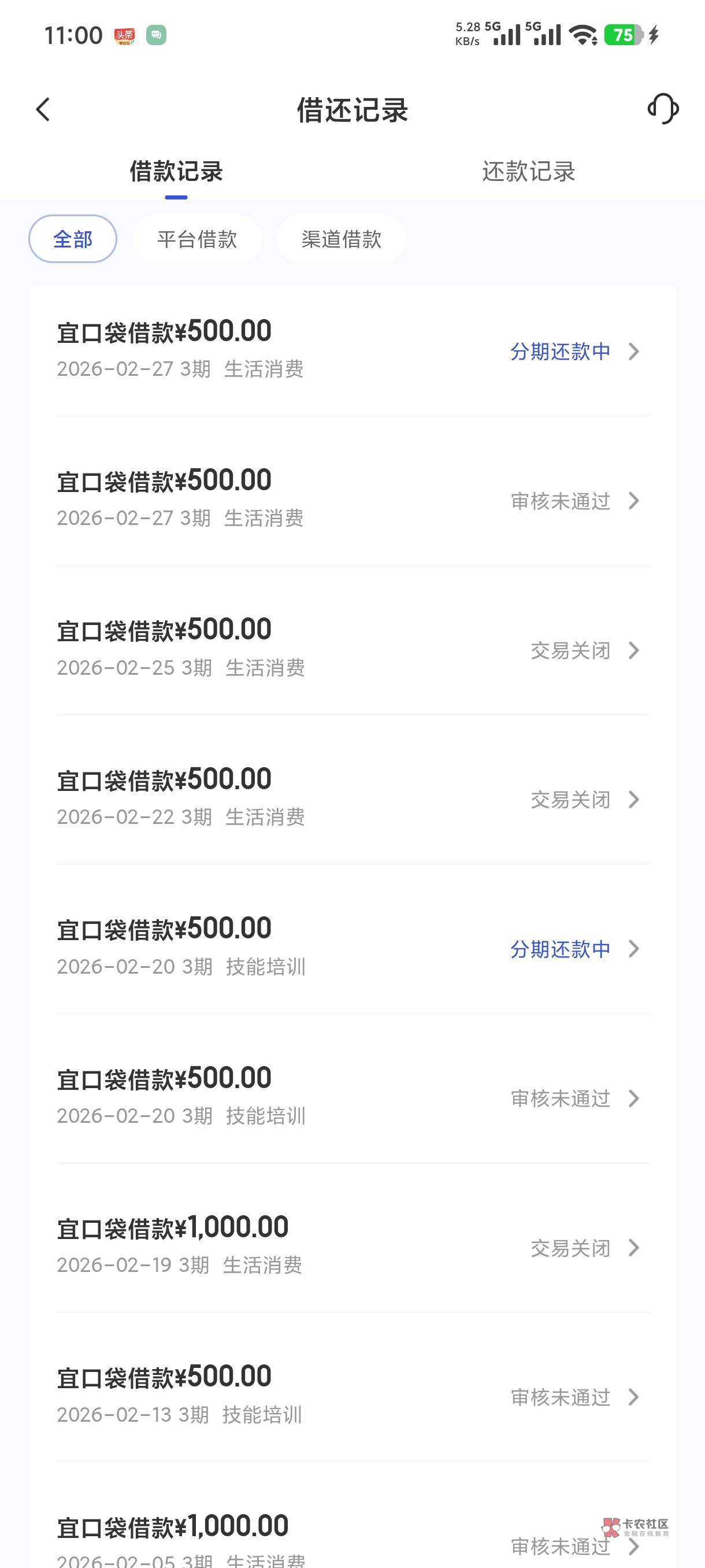Viewport: 705px width, 1568px height.
Task: Switch to the 还款记录 tab
Action: [528, 172]
